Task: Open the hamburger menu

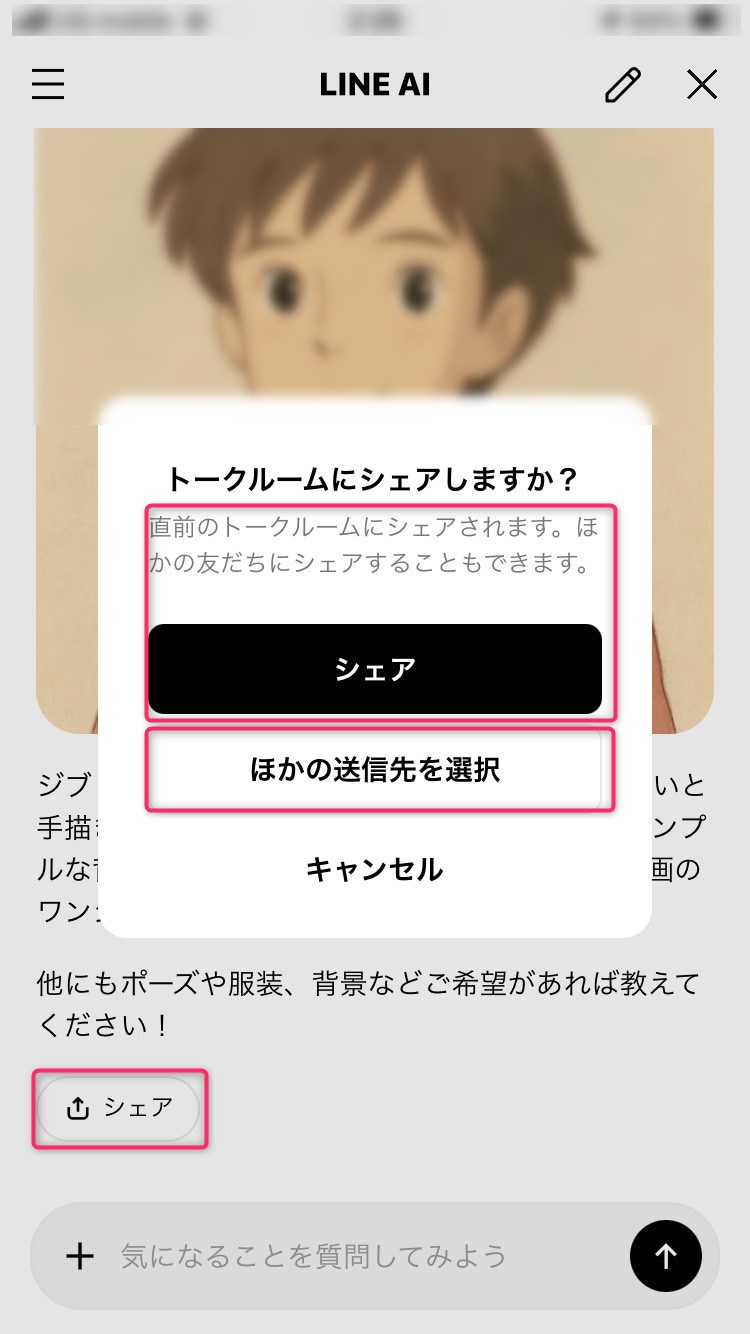Action: pyautogui.click(x=48, y=85)
